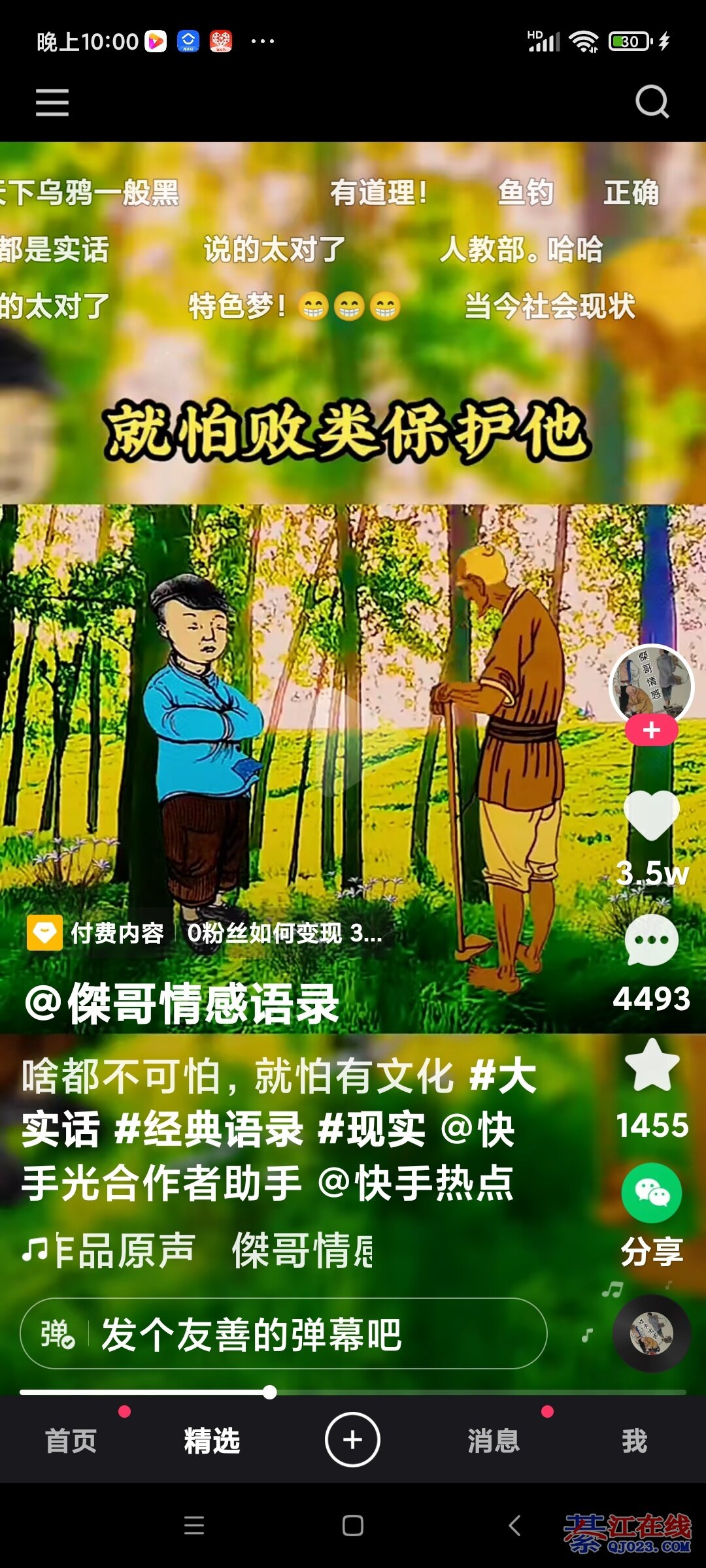Tap the danmaku input field
Image resolution: width=706 pixels, height=1568 pixels.
pos(314,1333)
